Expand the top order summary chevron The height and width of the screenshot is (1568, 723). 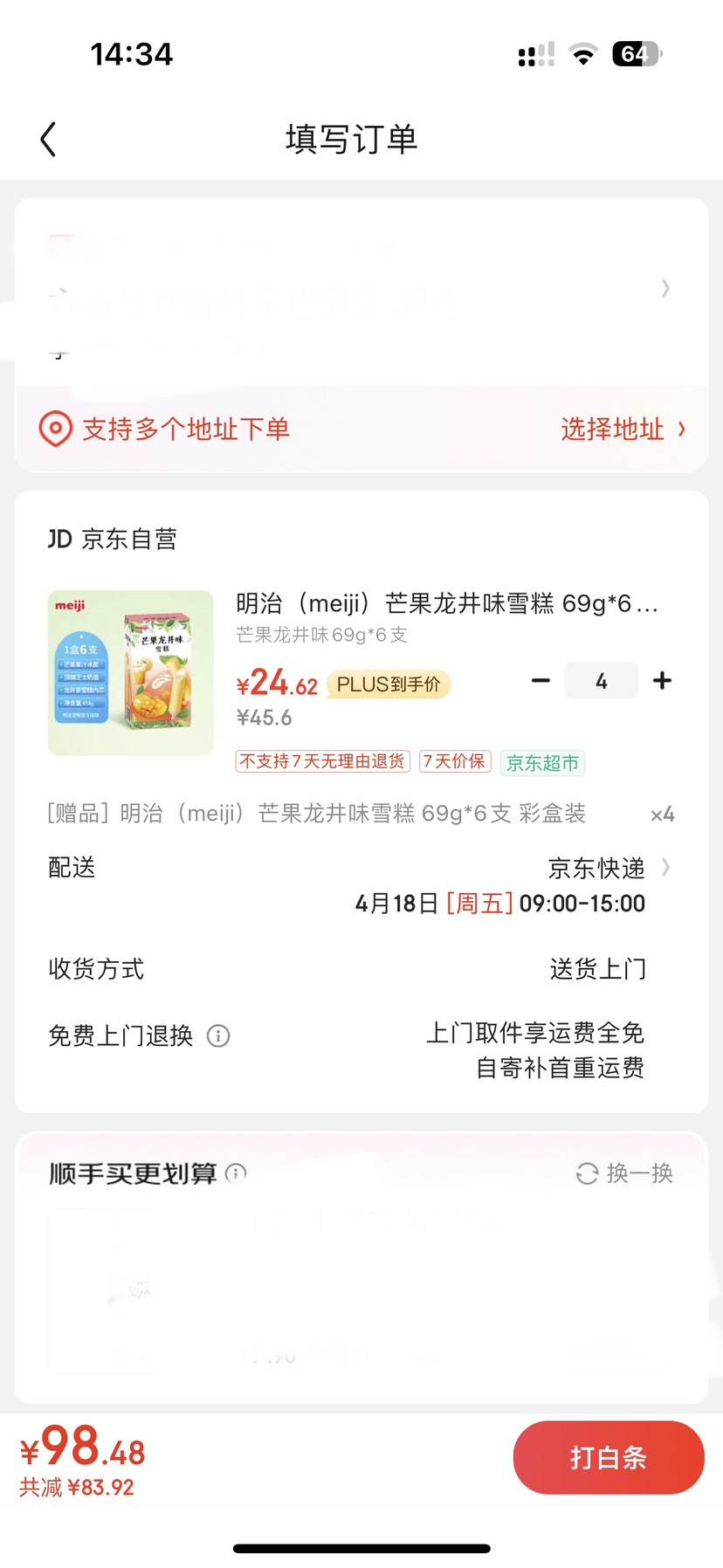click(x=665, y=288)
